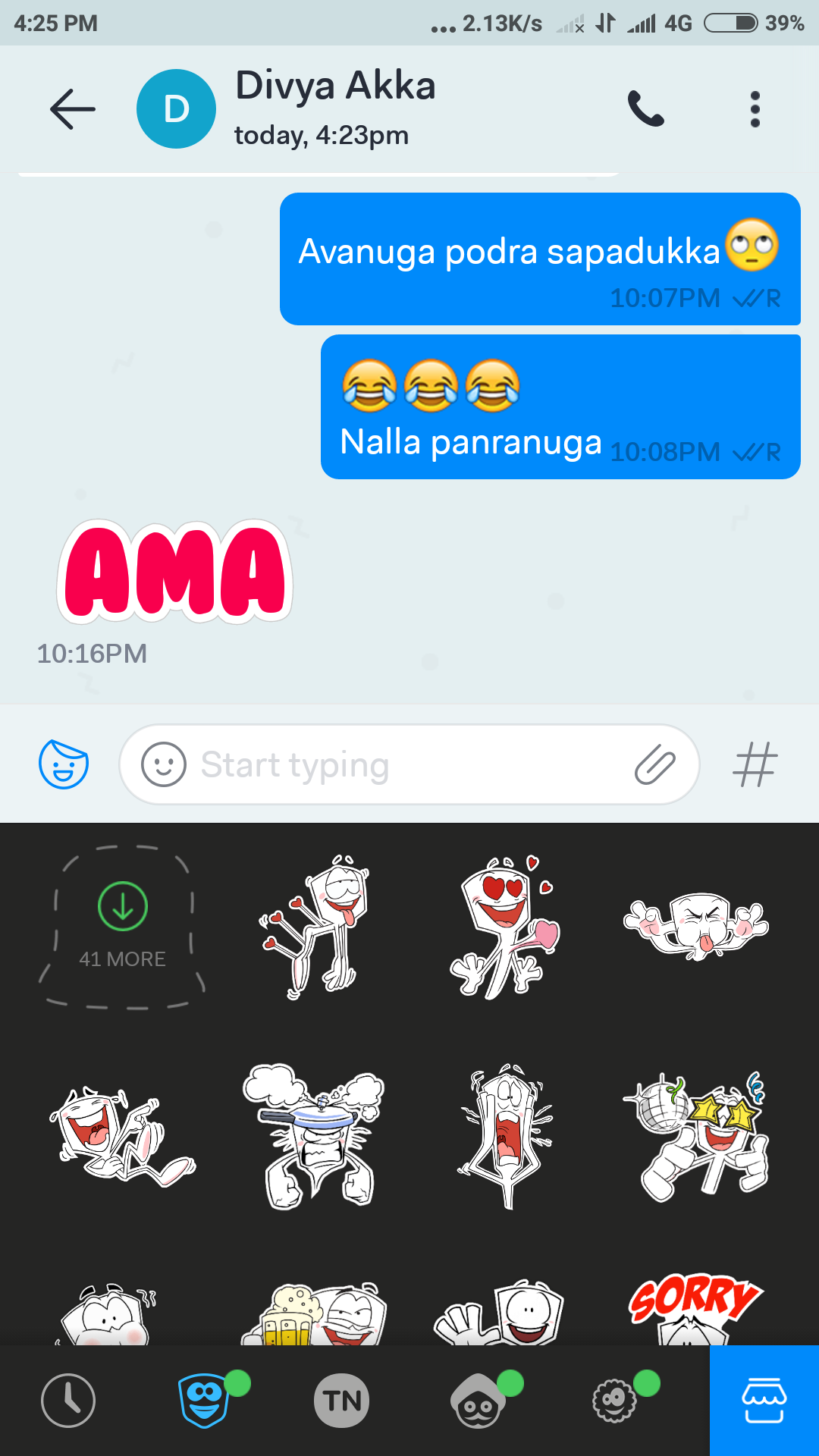This screenshot has height=1456, width=819.
Task: Open recent stickers clock tab
Action: coord(68,1401)
